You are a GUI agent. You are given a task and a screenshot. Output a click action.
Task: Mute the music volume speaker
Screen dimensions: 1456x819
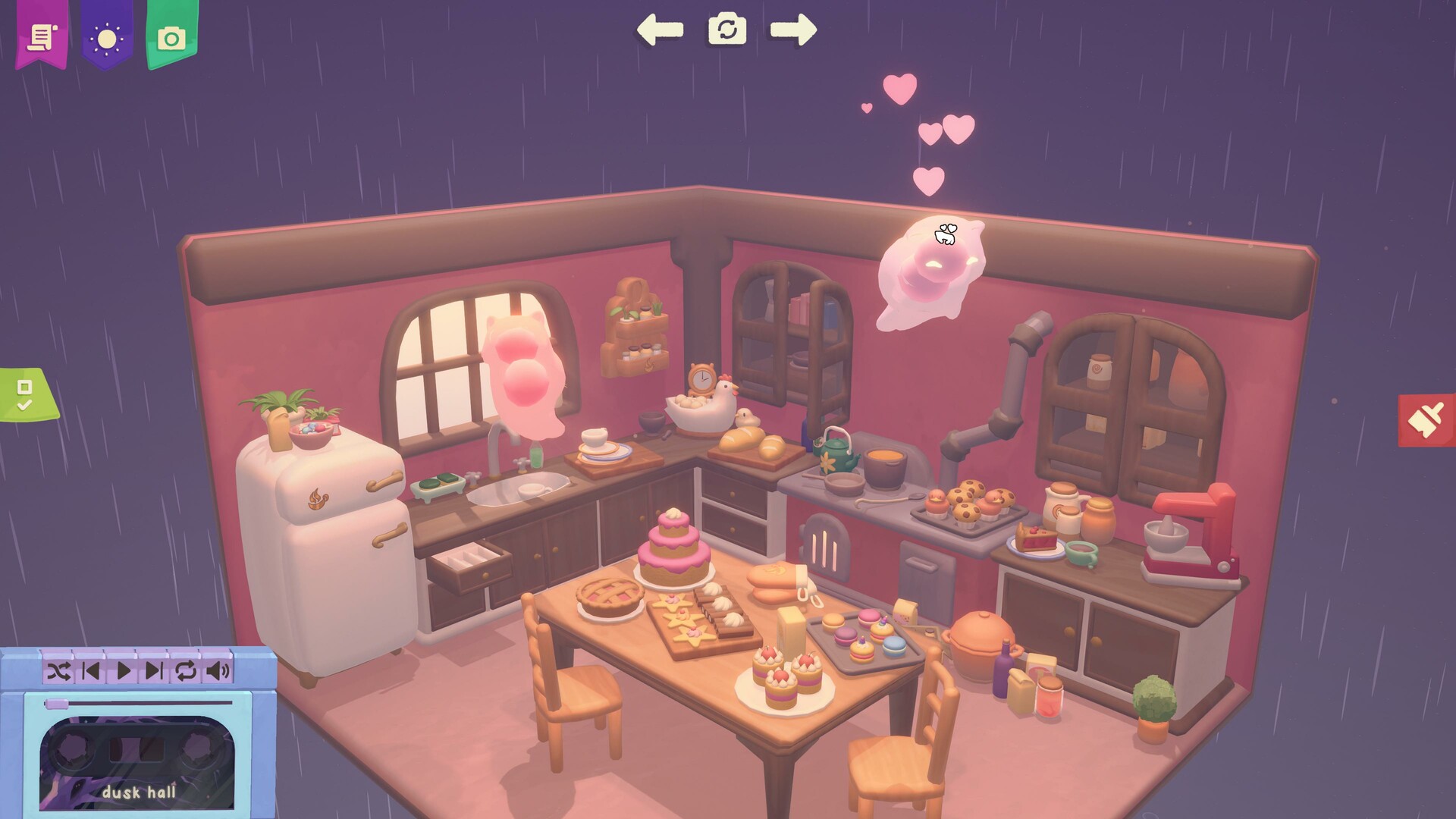click(218, 670)
